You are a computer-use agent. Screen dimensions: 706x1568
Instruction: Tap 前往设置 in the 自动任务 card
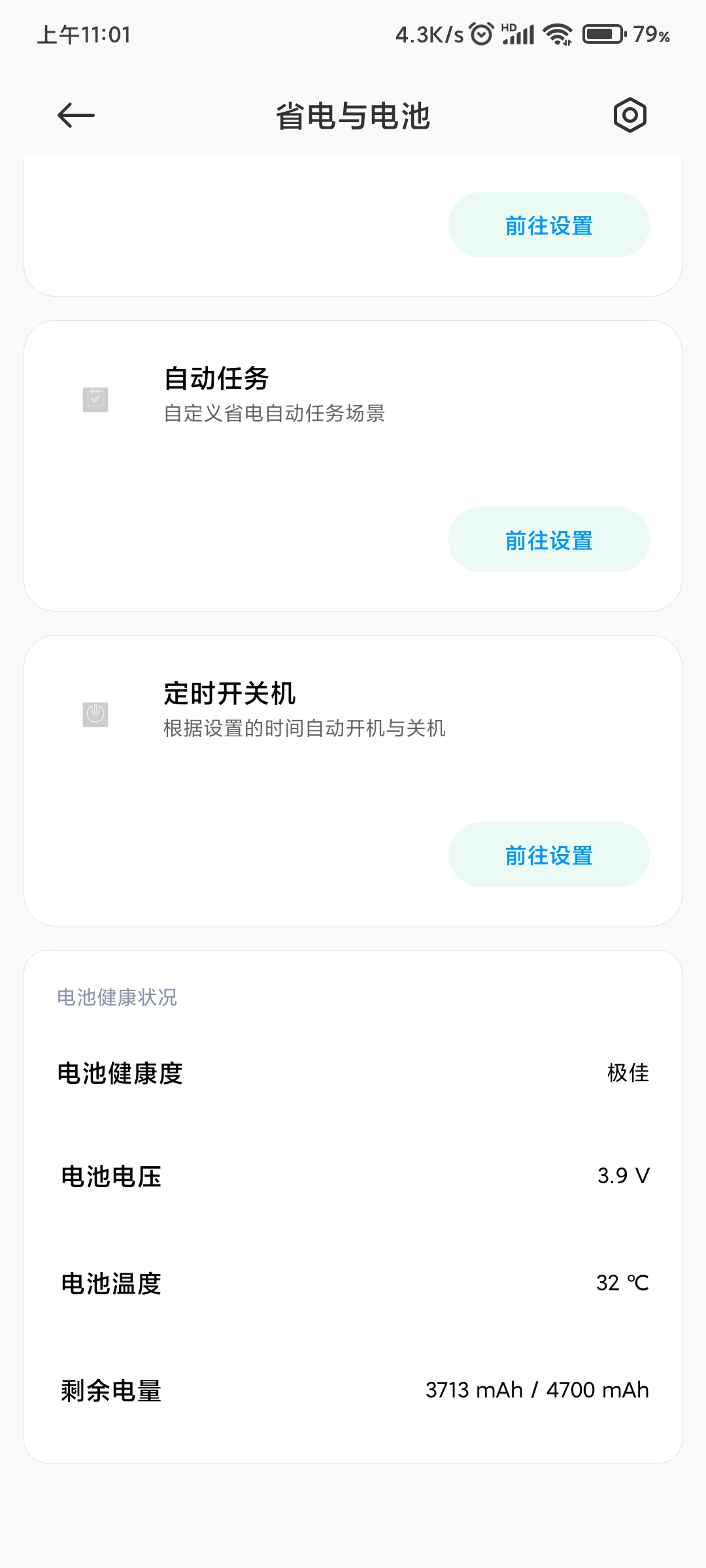click(x=549, y=540)
